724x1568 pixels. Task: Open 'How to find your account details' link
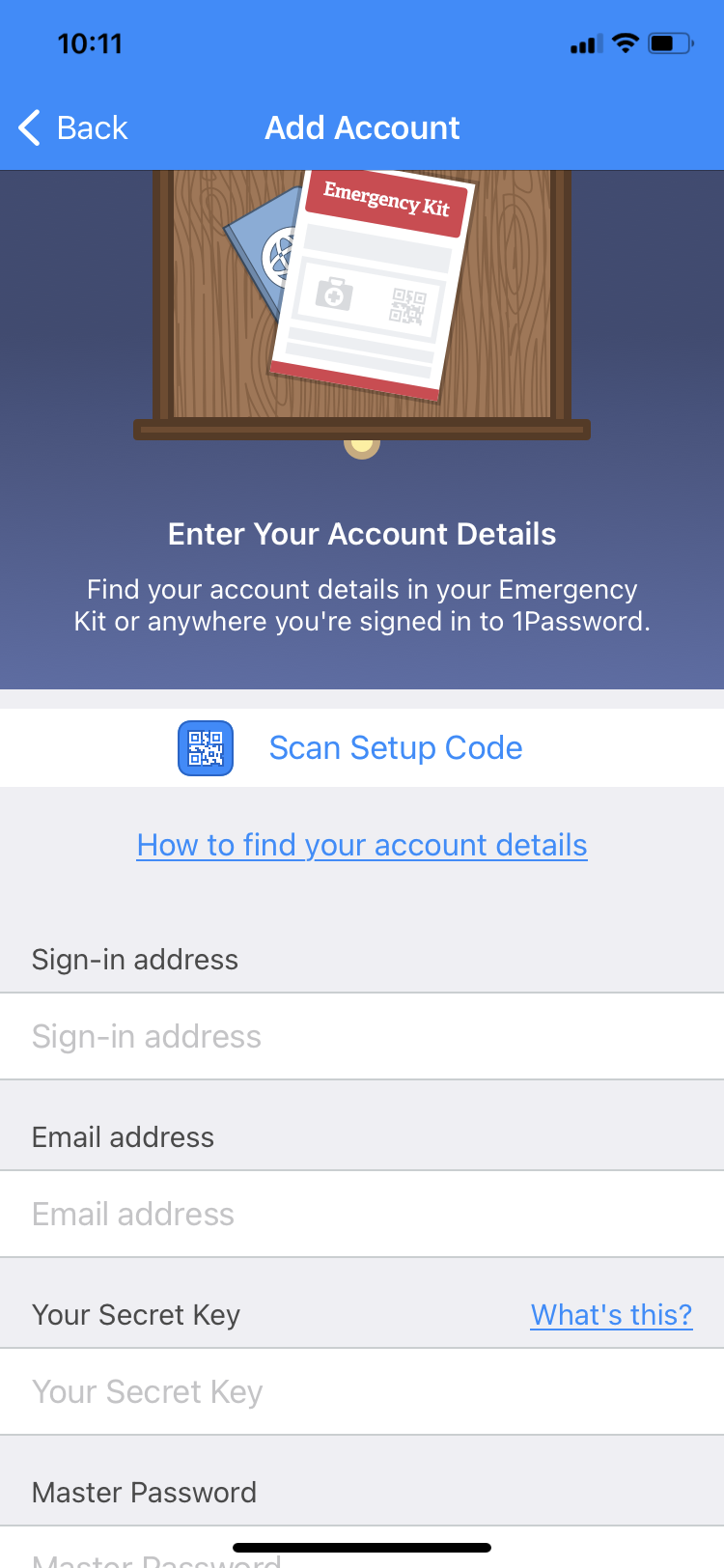(361, 844)
